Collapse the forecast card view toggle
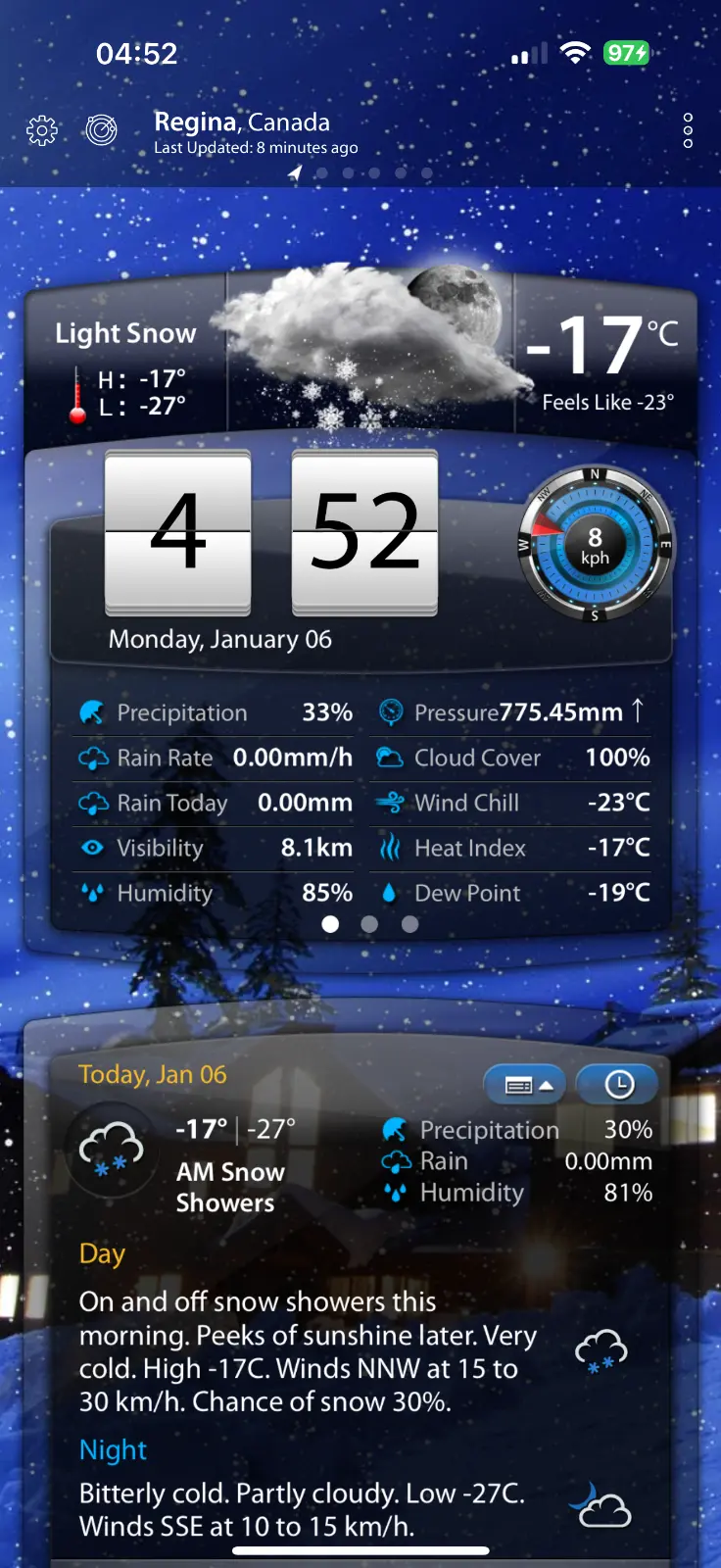 525,1085
